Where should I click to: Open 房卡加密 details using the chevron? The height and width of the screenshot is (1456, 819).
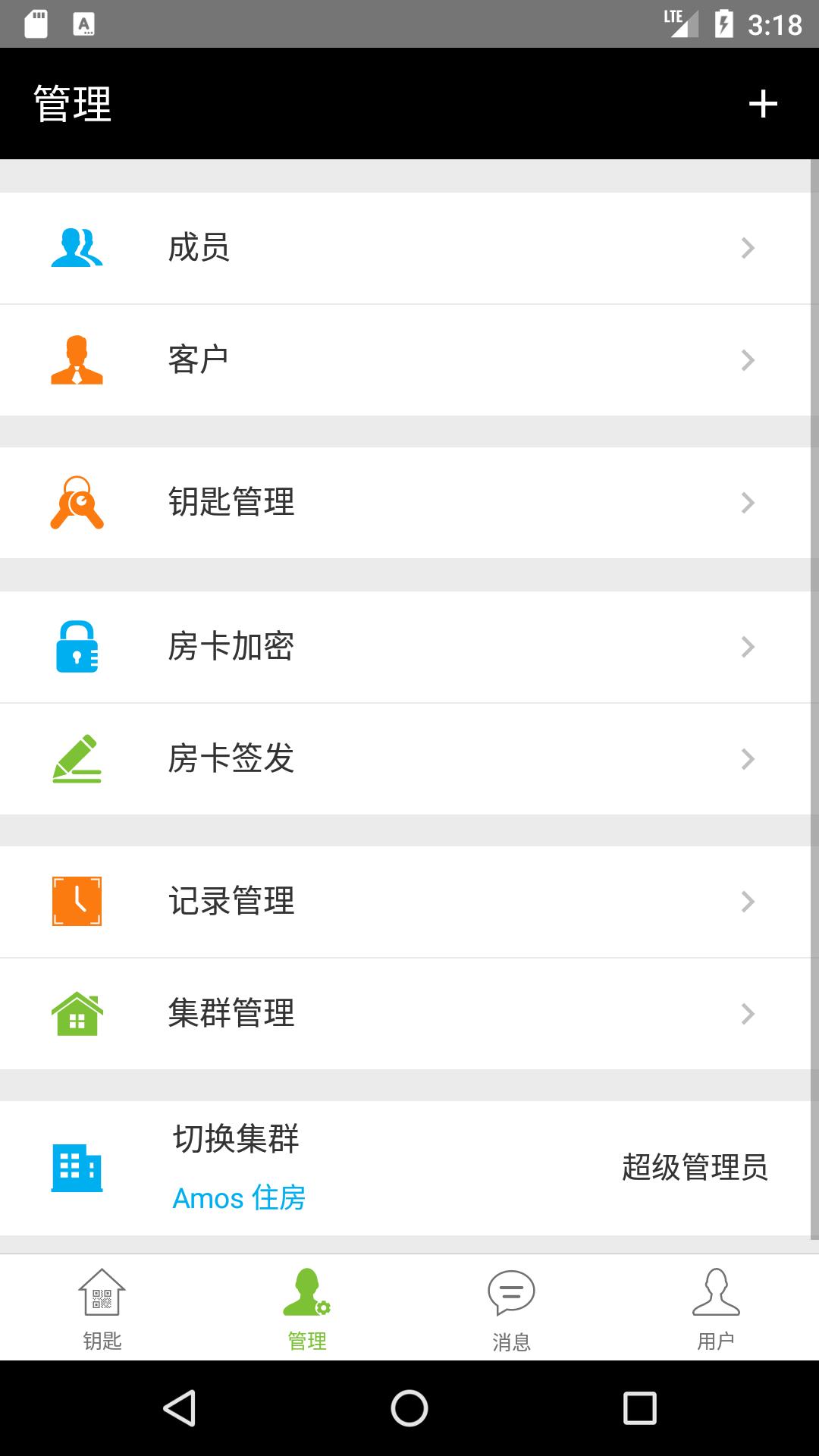tap(749, 647)
